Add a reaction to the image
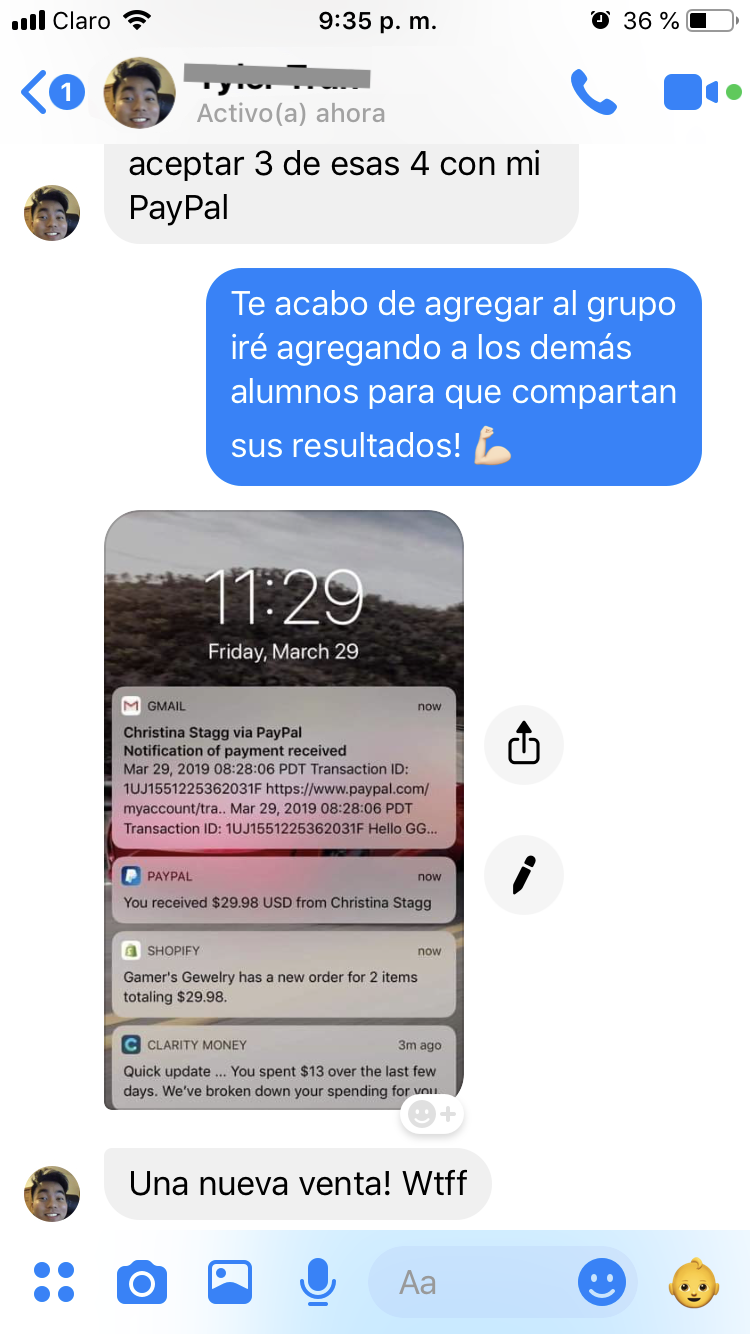 click(432, 1114)
